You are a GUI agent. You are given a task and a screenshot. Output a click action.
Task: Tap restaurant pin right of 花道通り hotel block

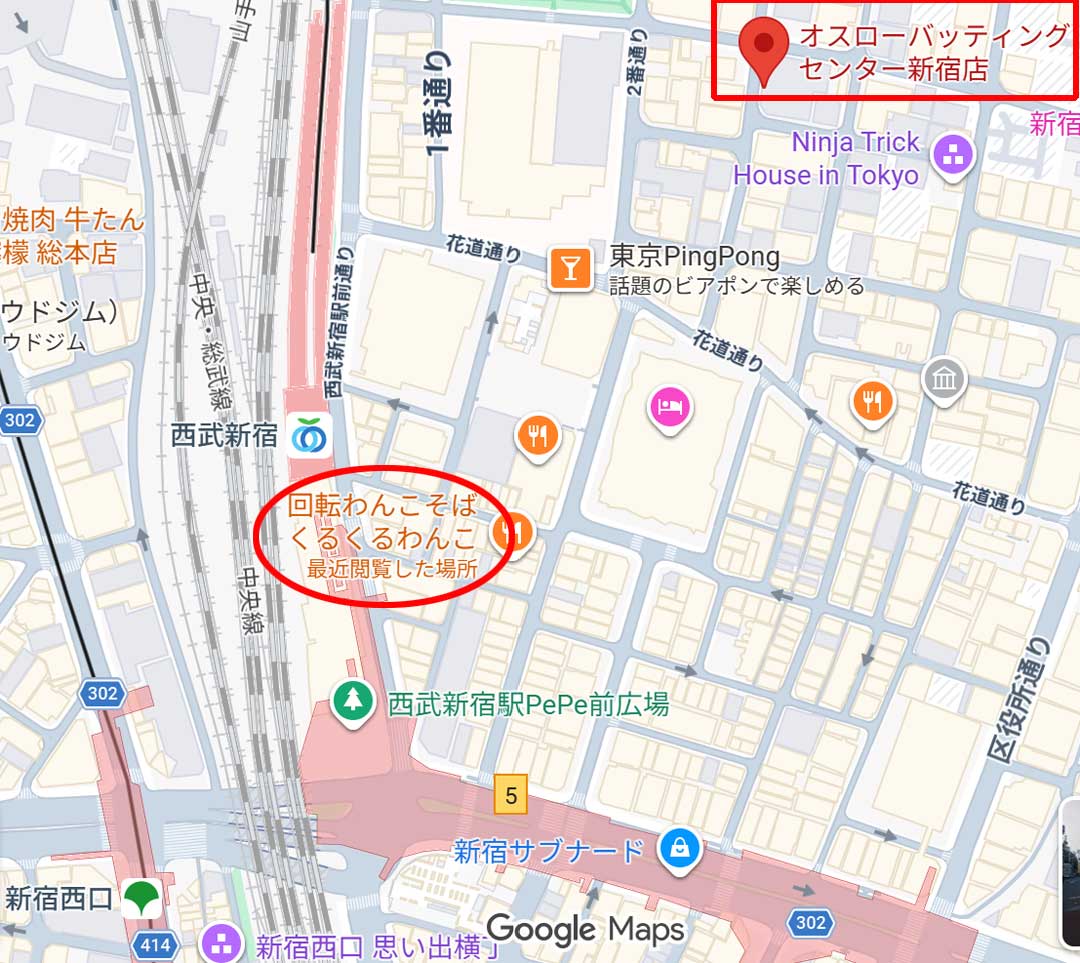[874, 401]
